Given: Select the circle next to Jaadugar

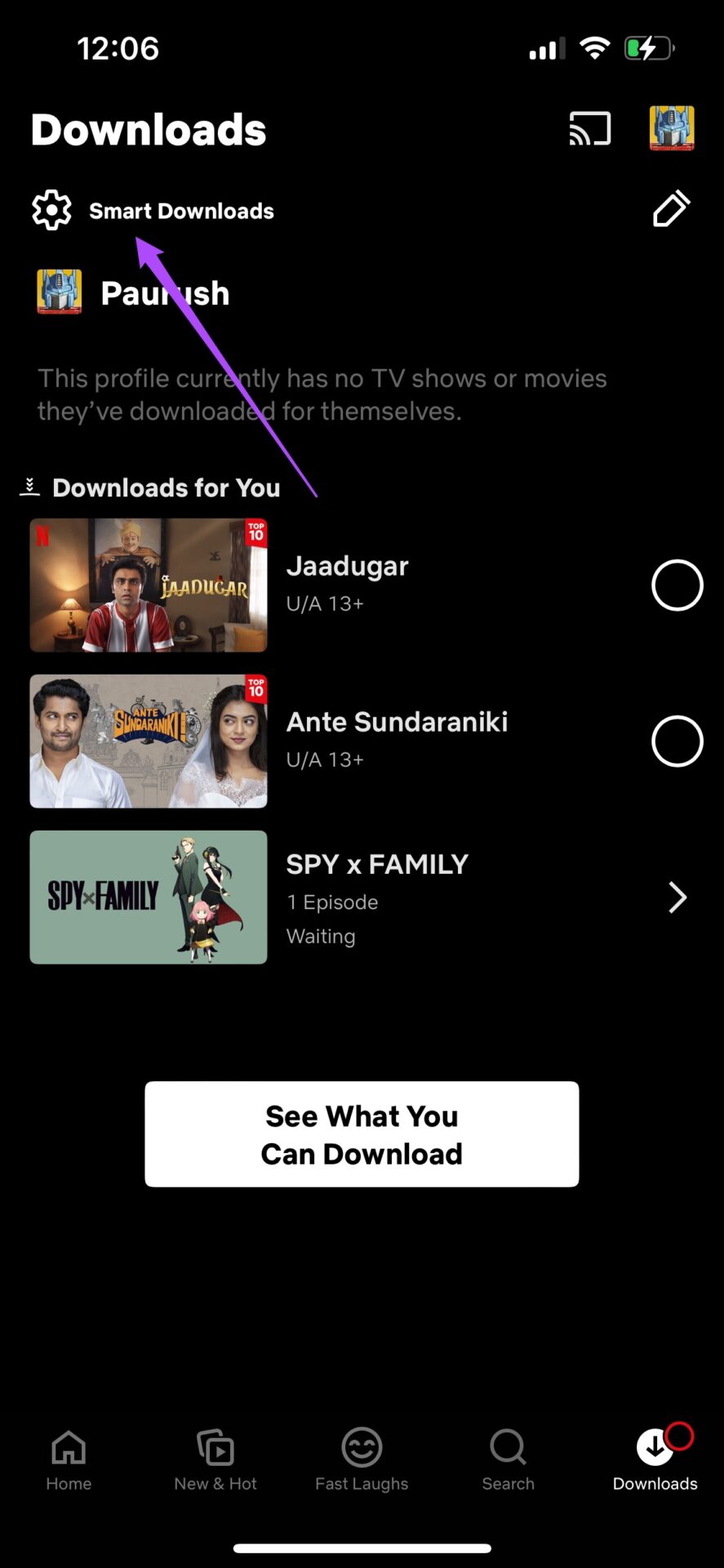Looking at the screenshot, I should coord(677,586).
